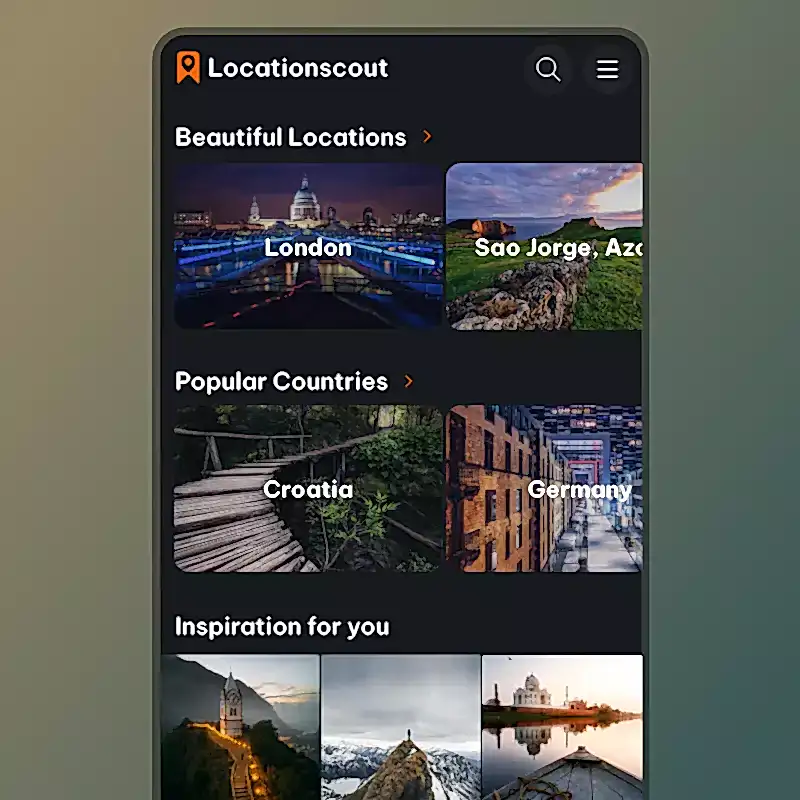Viewport: 800px width, 800px height.
Task: Select the Germany country card
Action: pyautogui.click(x=544, y=489)
